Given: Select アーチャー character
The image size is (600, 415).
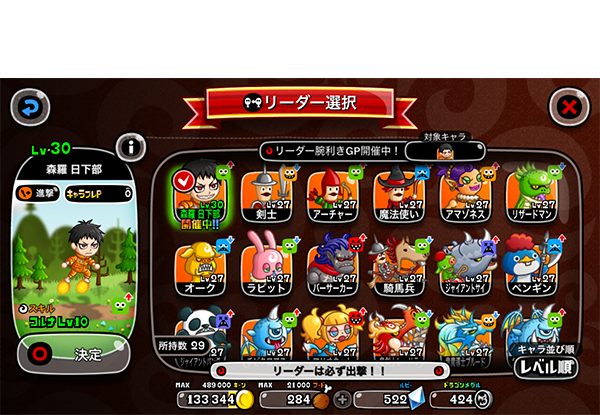Looking at the screenshot, I should pos(332,198).
